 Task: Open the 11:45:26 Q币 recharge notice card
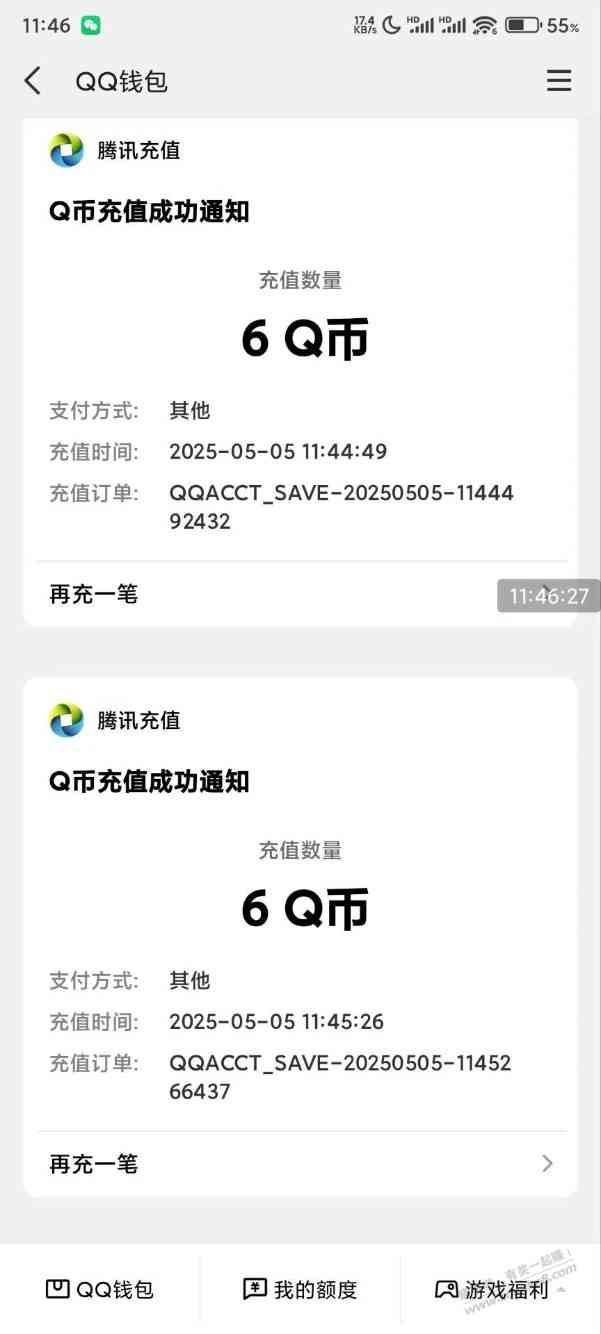coord(300,910)
